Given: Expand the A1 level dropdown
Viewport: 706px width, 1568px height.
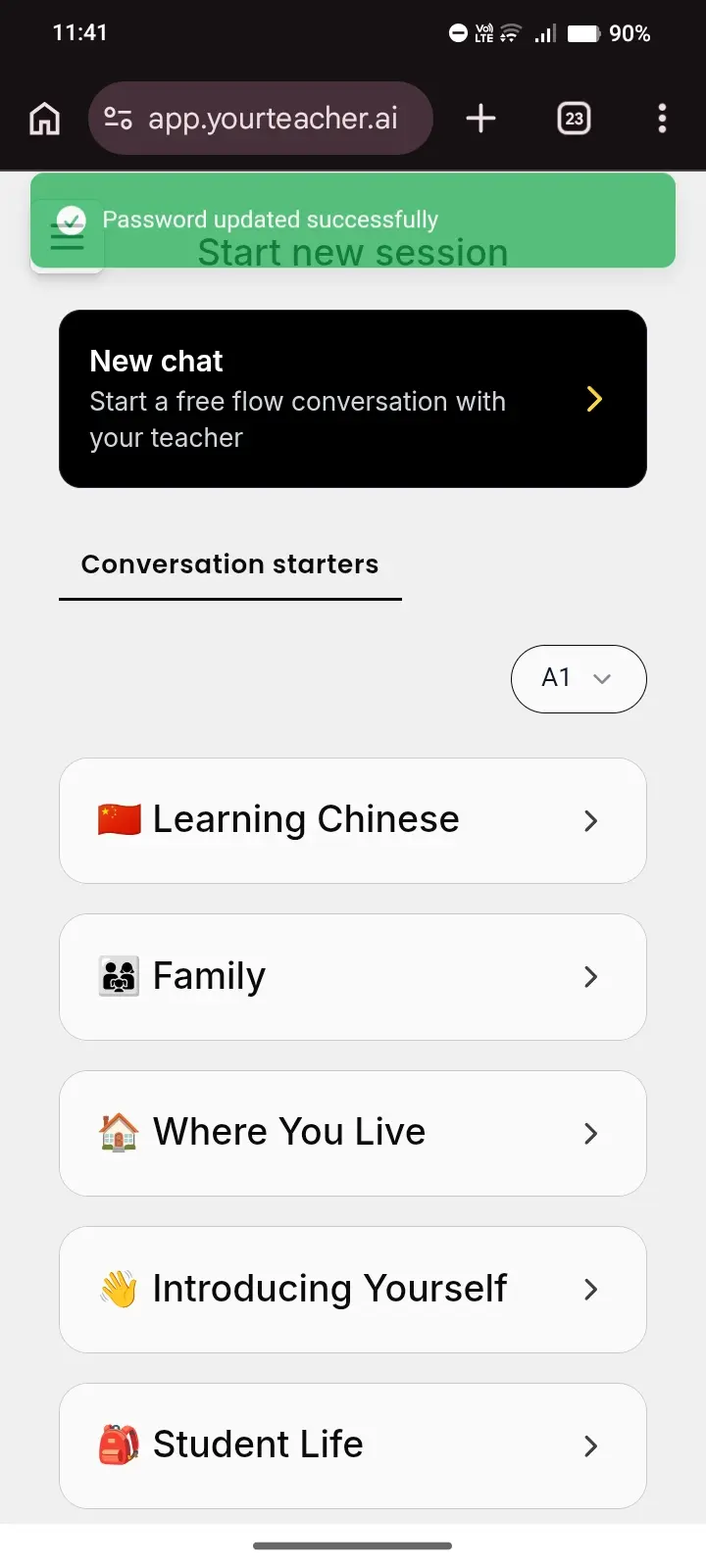Looking at the screenshot, I should [579, 678].
